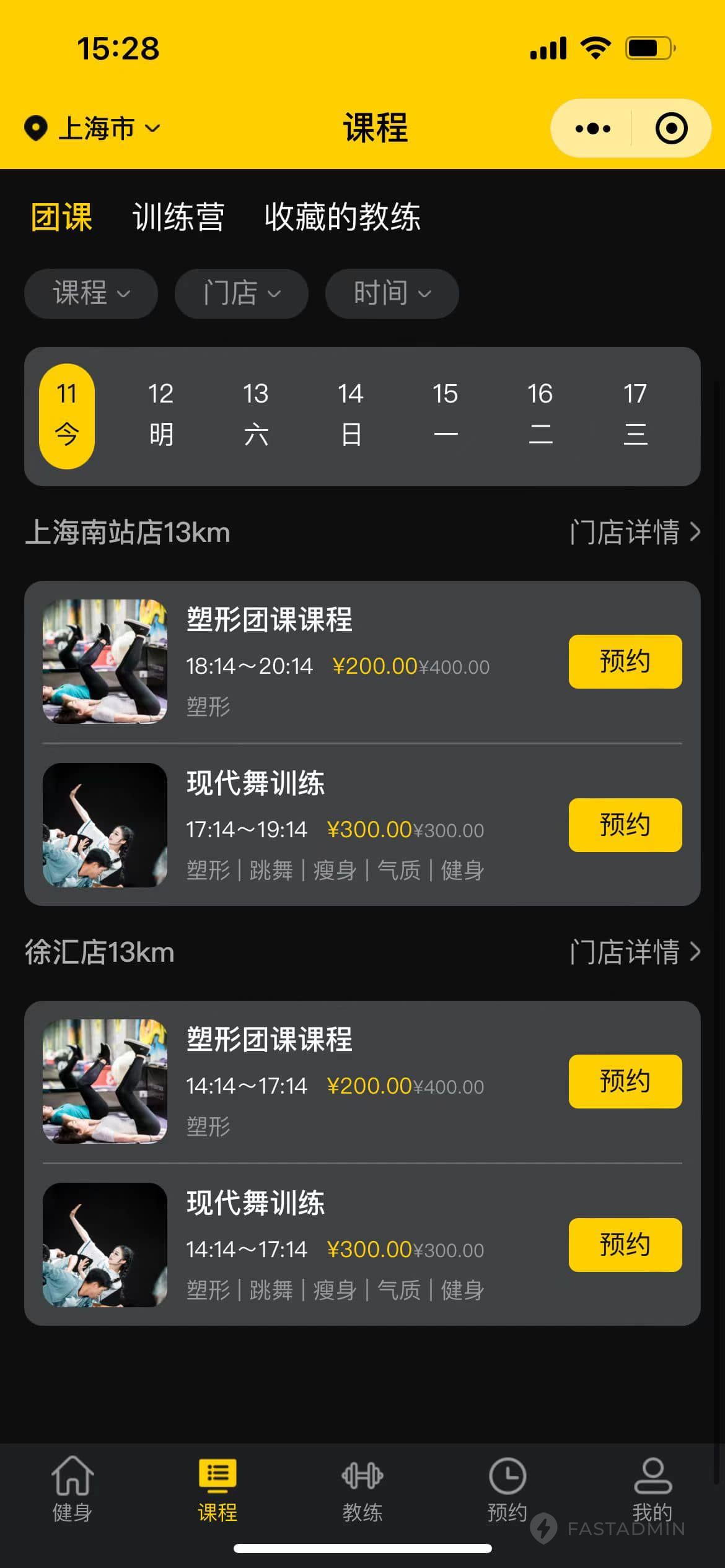The image size is (725, 1568).
Task: Open the 课程 filter dropdown
Action: pos(90,294)
